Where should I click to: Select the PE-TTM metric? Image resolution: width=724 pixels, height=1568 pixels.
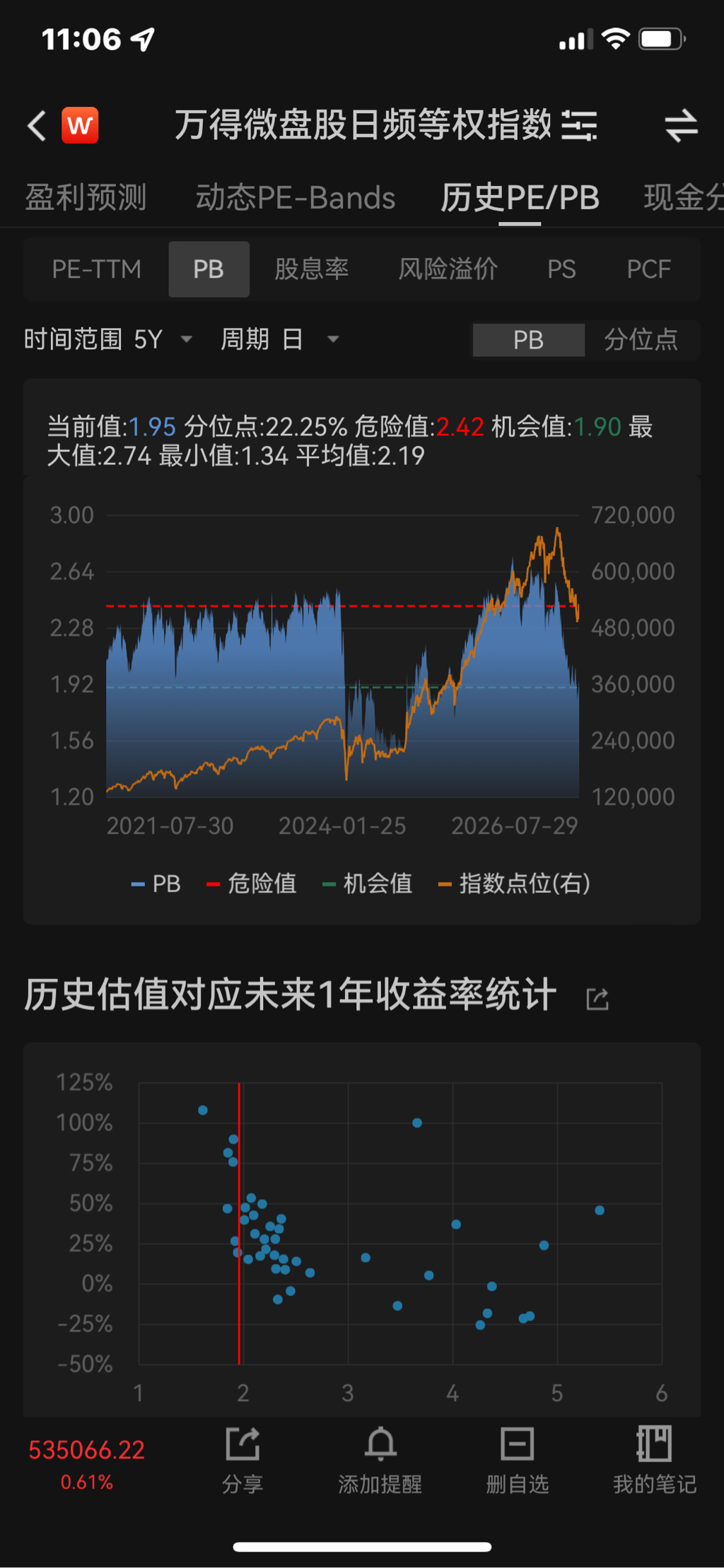pyautogui.click(x=96, y=269)
